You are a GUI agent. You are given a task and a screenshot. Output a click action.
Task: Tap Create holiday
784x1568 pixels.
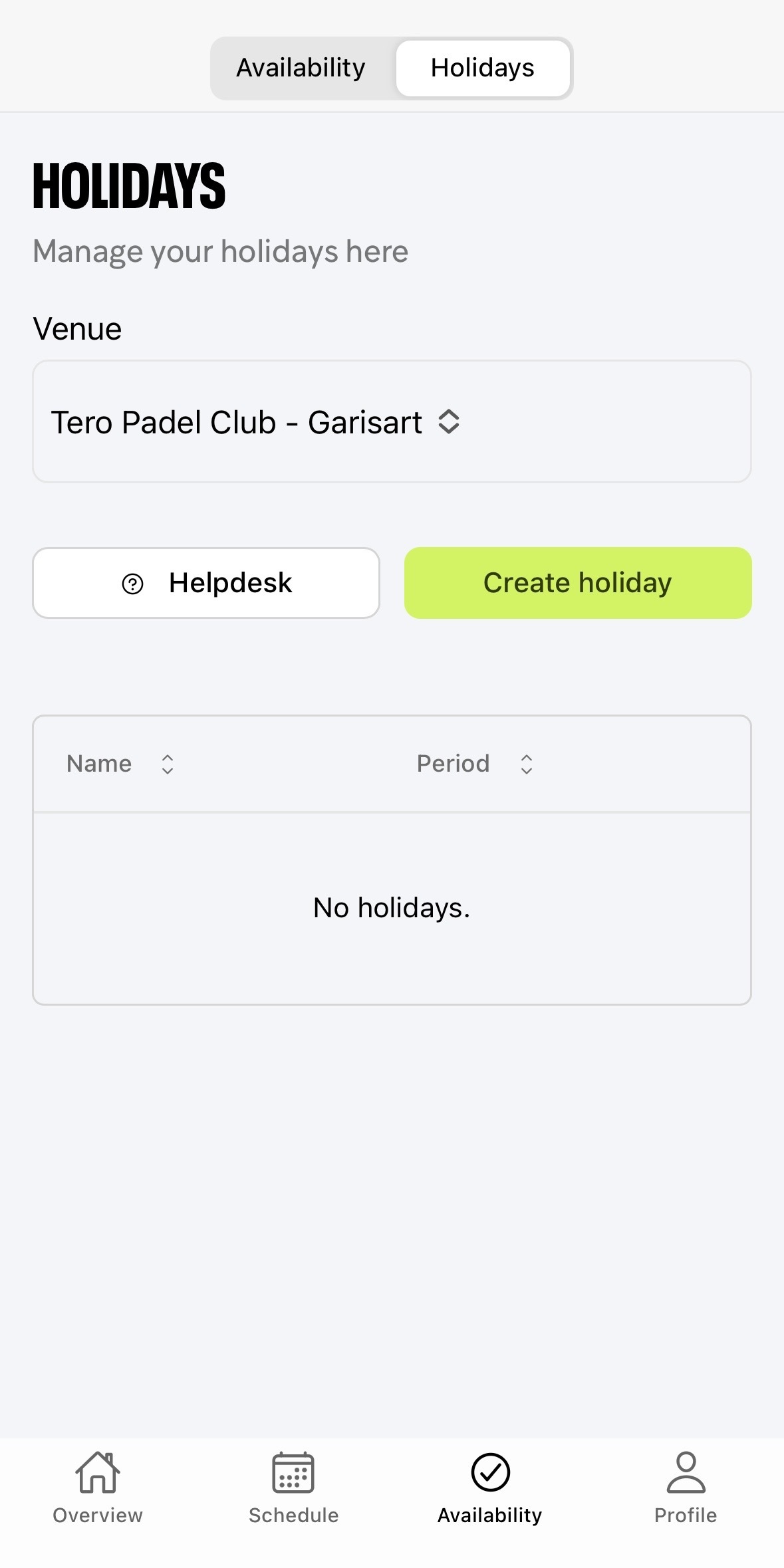pyautogui.click(x=578, y=583)
